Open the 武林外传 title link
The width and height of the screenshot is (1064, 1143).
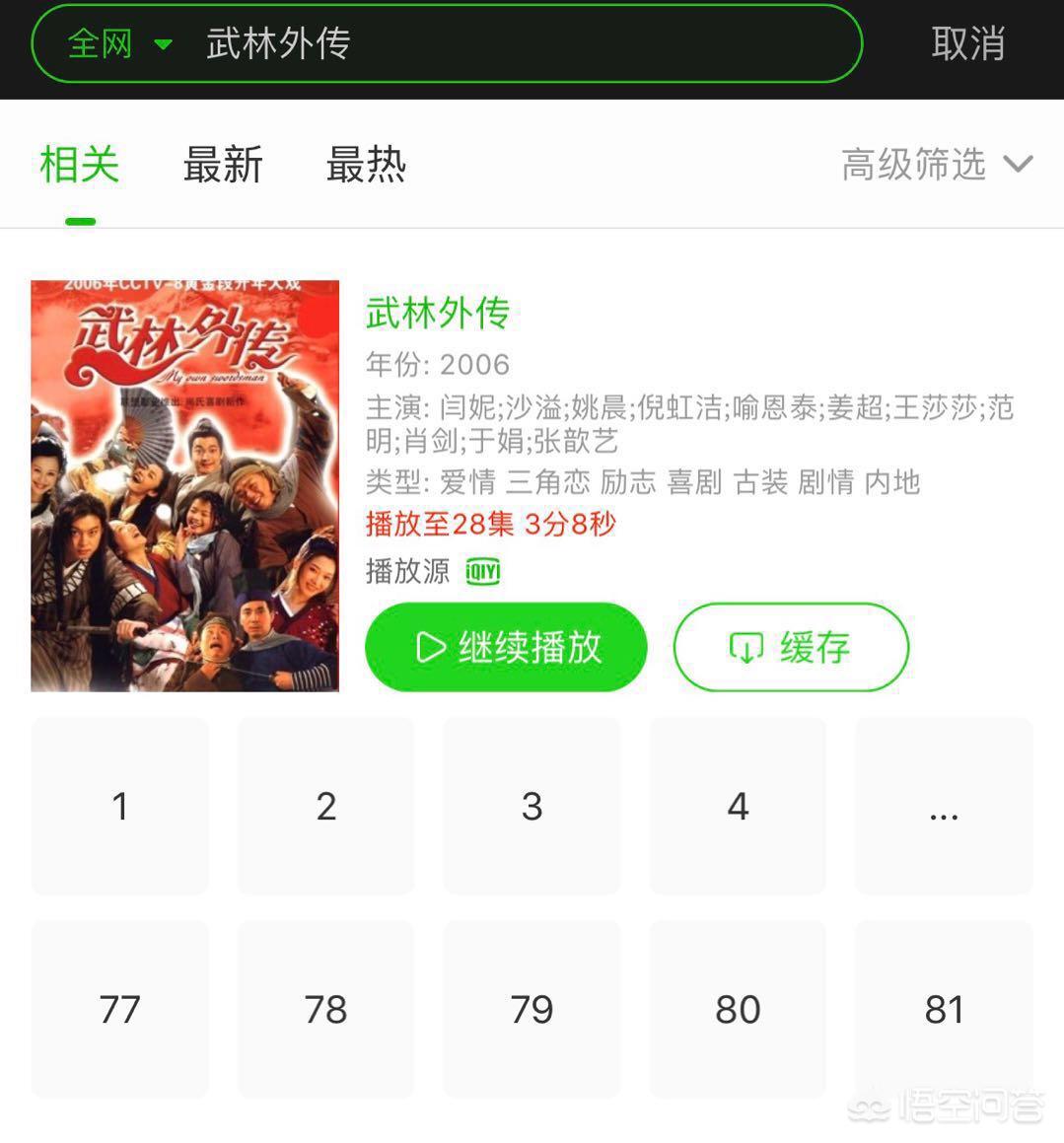(x=437, y=314)
